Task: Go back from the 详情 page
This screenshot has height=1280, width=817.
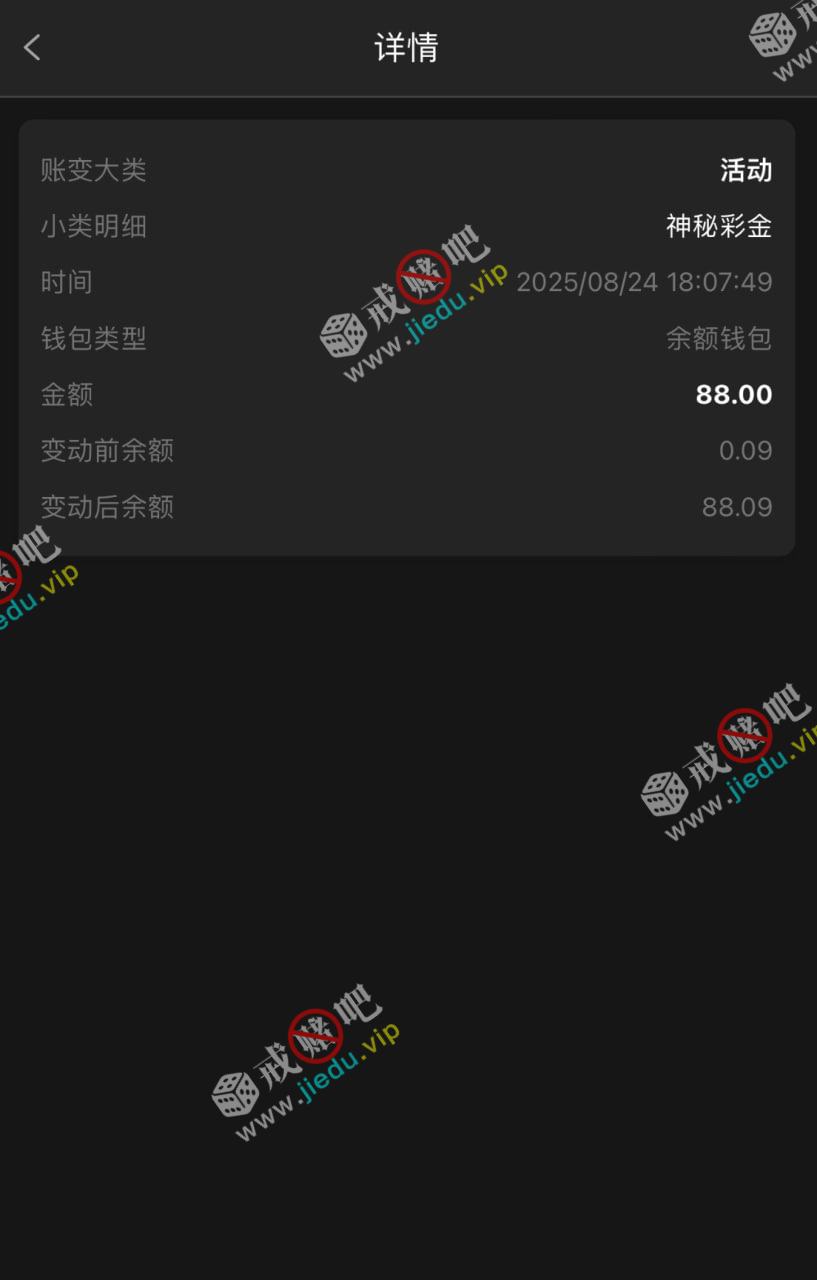Action: (32, 47)
